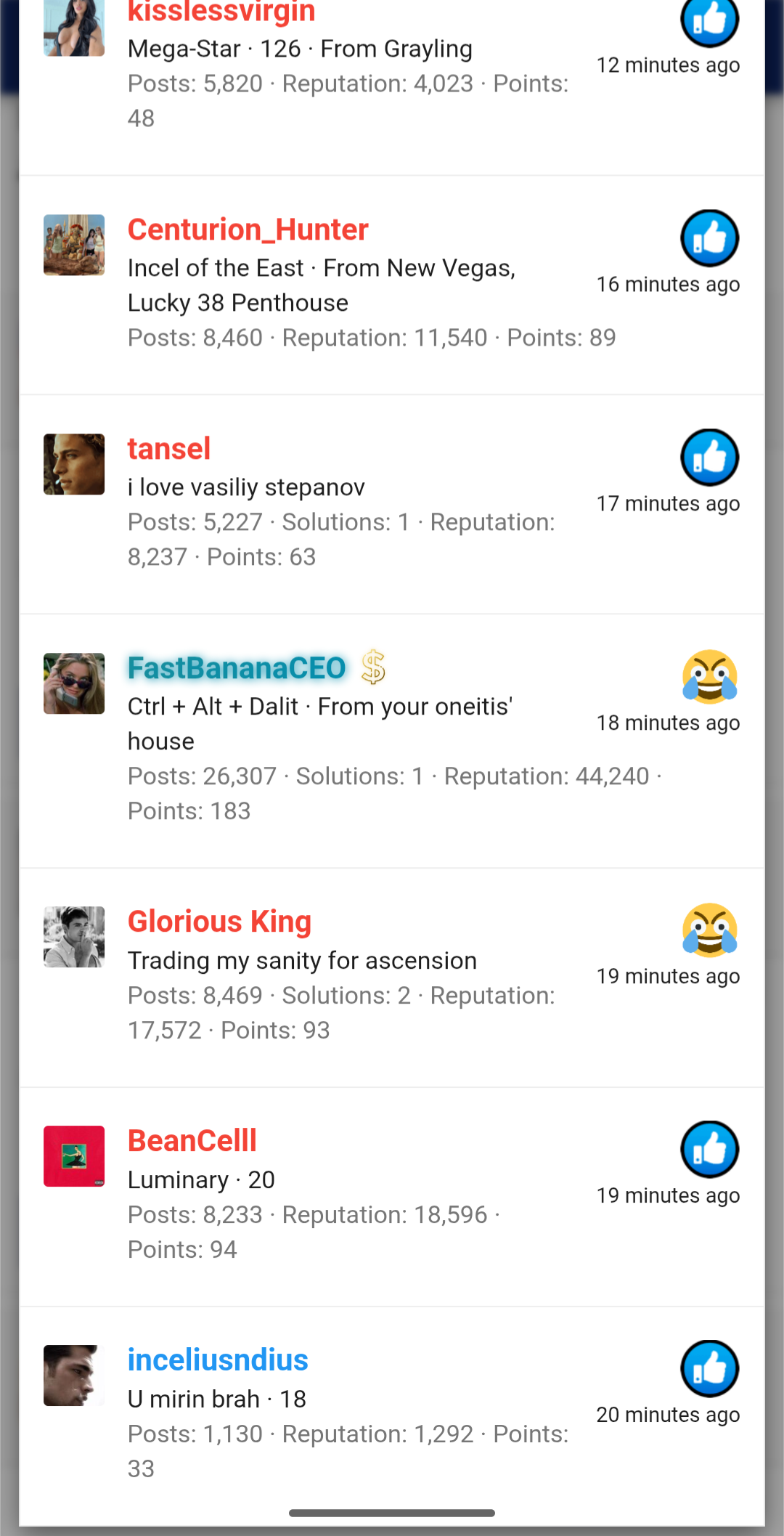Tap Centurion_Hunter's avatar picture
The width and height of the screenshot is (784, 1536).
pos(74,245)
